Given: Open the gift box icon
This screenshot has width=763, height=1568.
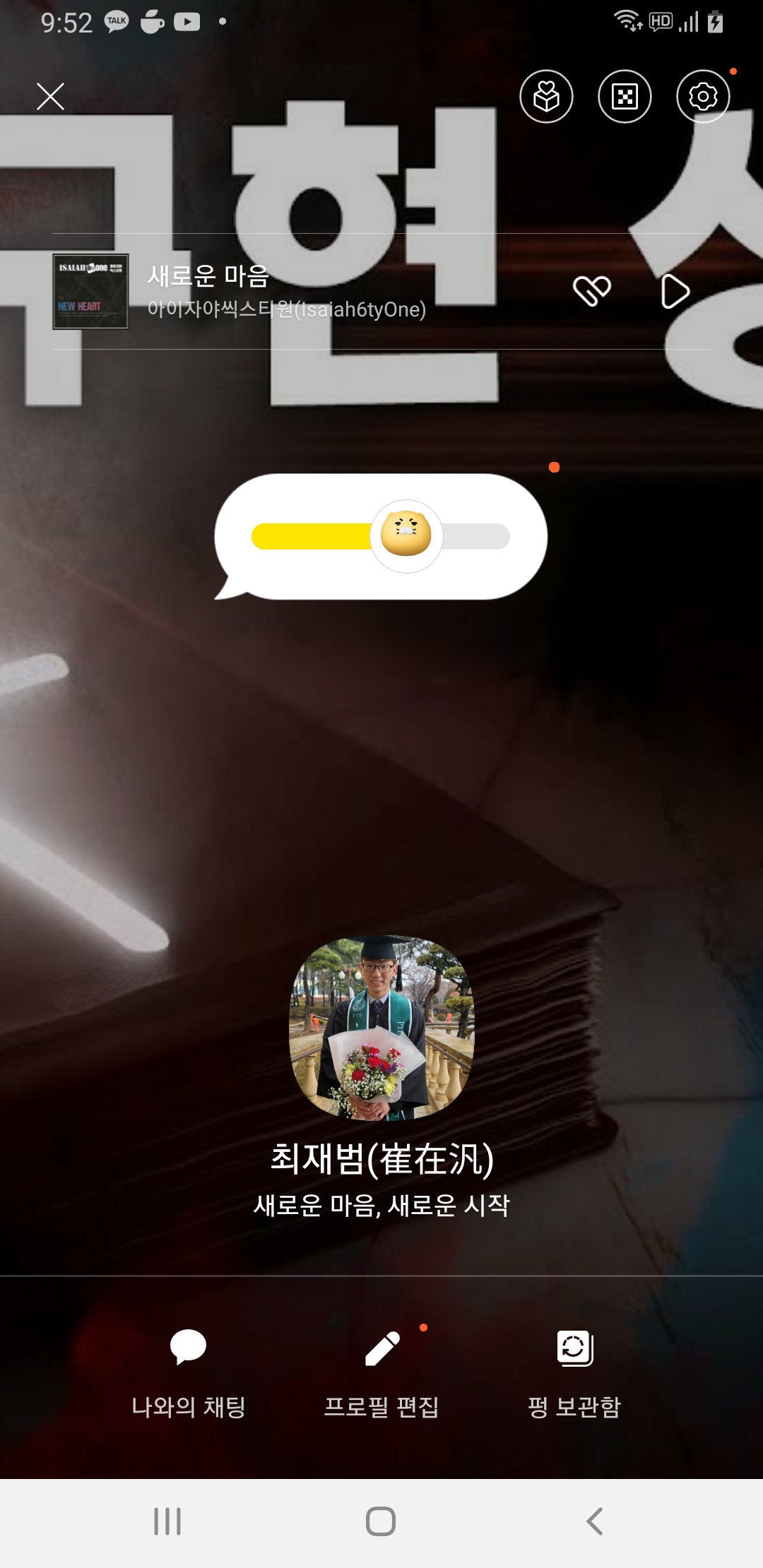Looking at the screenshot, I should click(546, 97).
